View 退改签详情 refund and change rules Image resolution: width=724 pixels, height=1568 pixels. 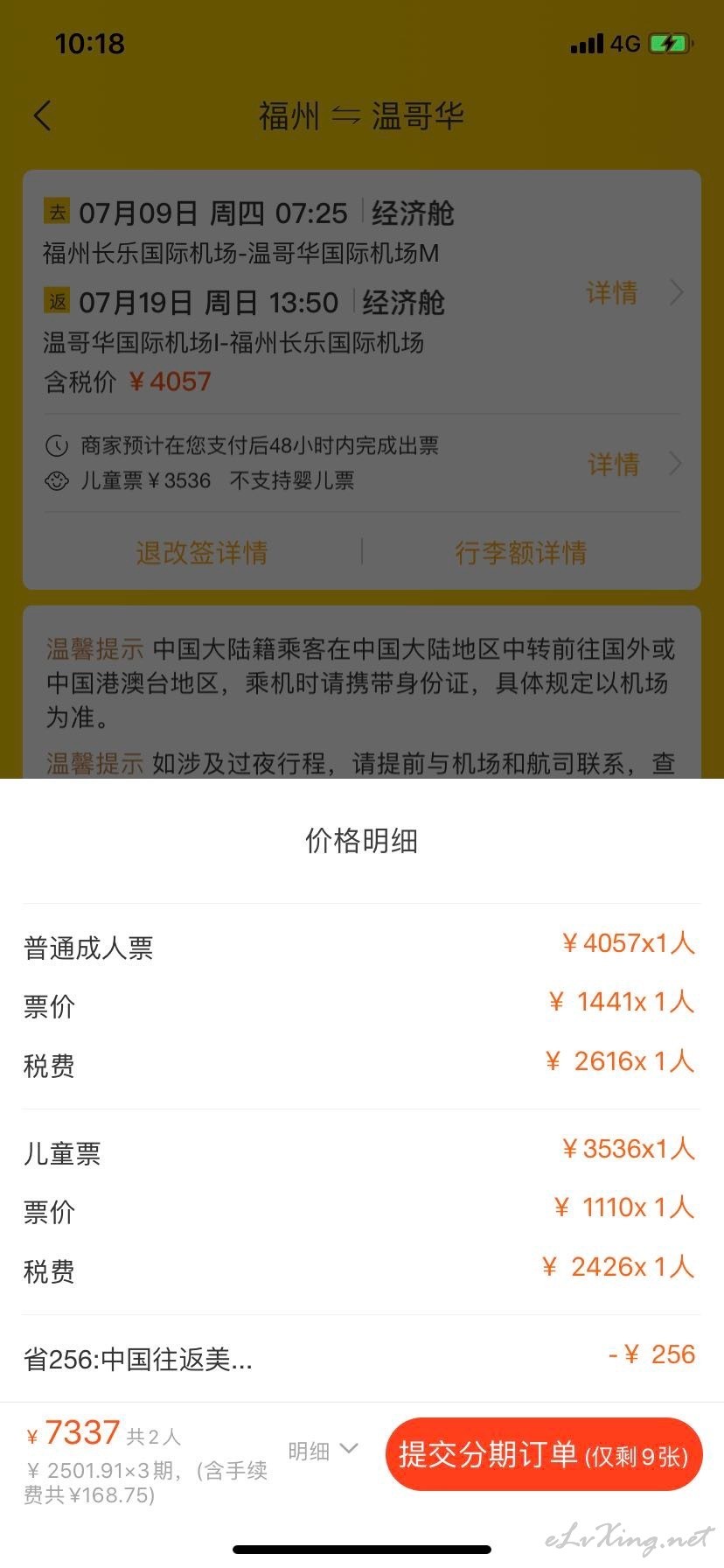(x=202, y=553)
